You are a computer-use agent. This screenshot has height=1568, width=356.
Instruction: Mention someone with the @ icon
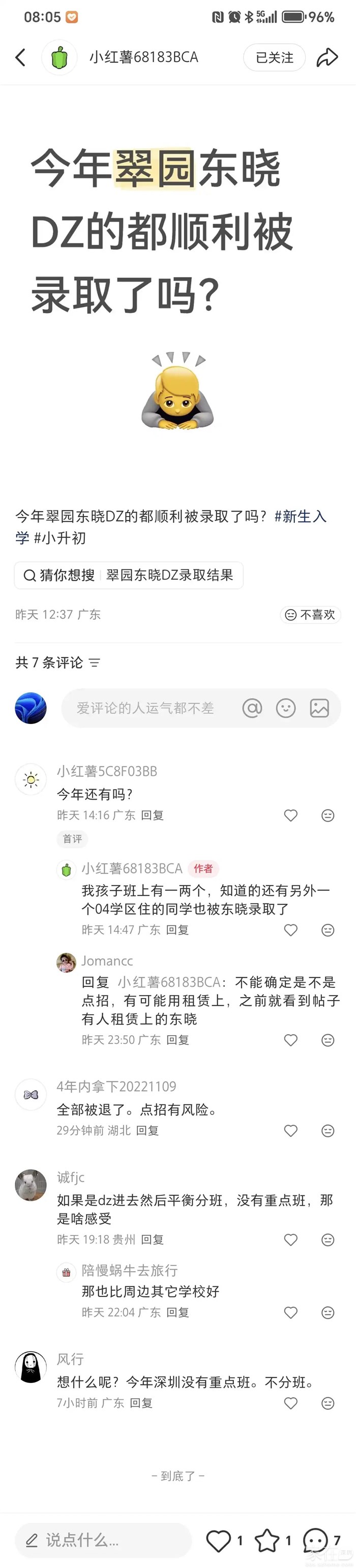click(x=252, y=708)
